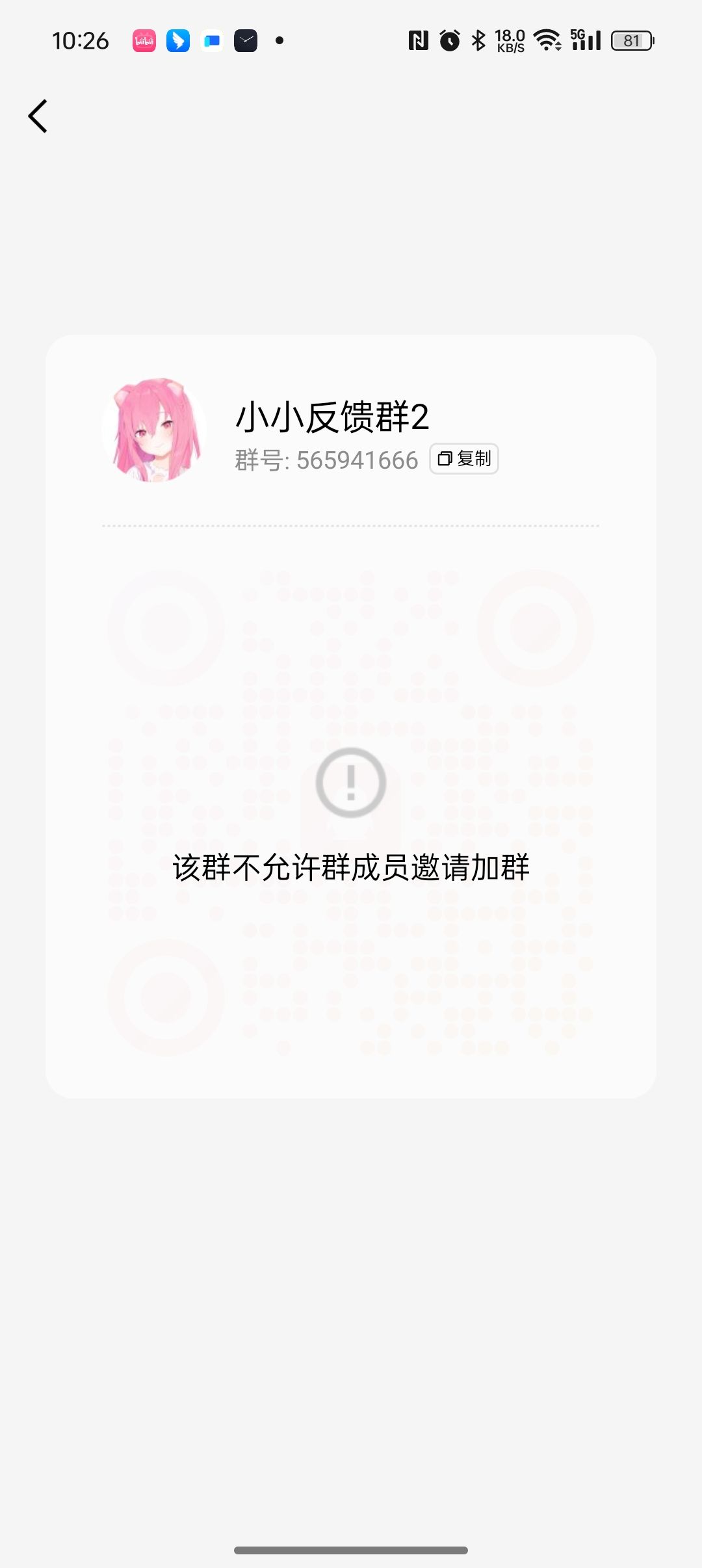Go back using the top-left arrow
702x1568 pixels.
[x=38, y=116]
